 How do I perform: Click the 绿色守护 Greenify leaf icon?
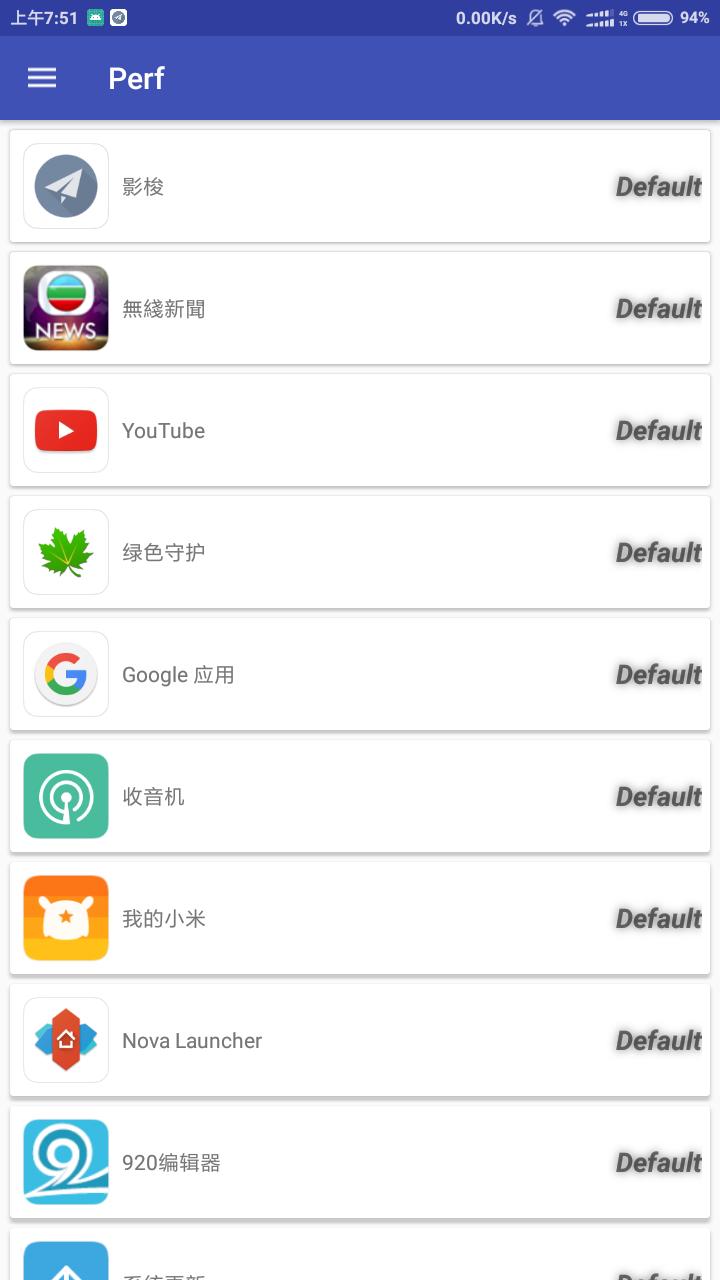pyautogui.click(x=65, y=552)
